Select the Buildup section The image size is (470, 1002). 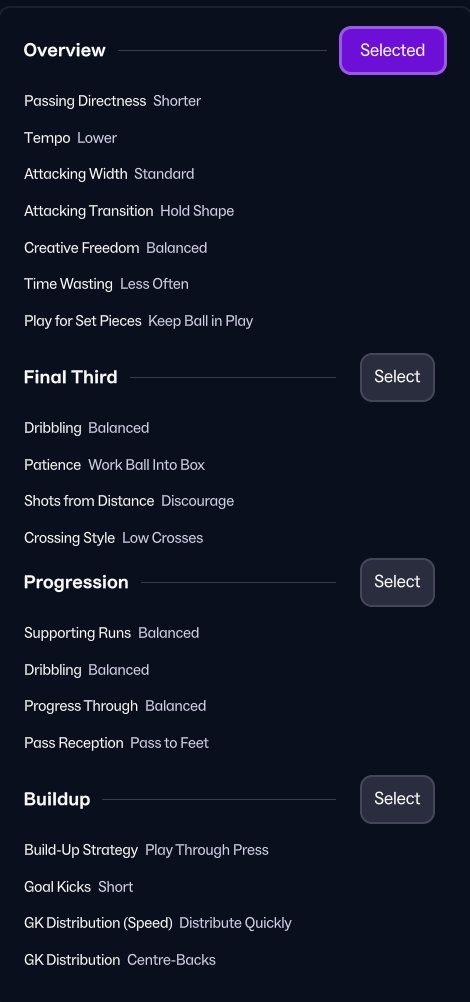[x=397, y=799]
